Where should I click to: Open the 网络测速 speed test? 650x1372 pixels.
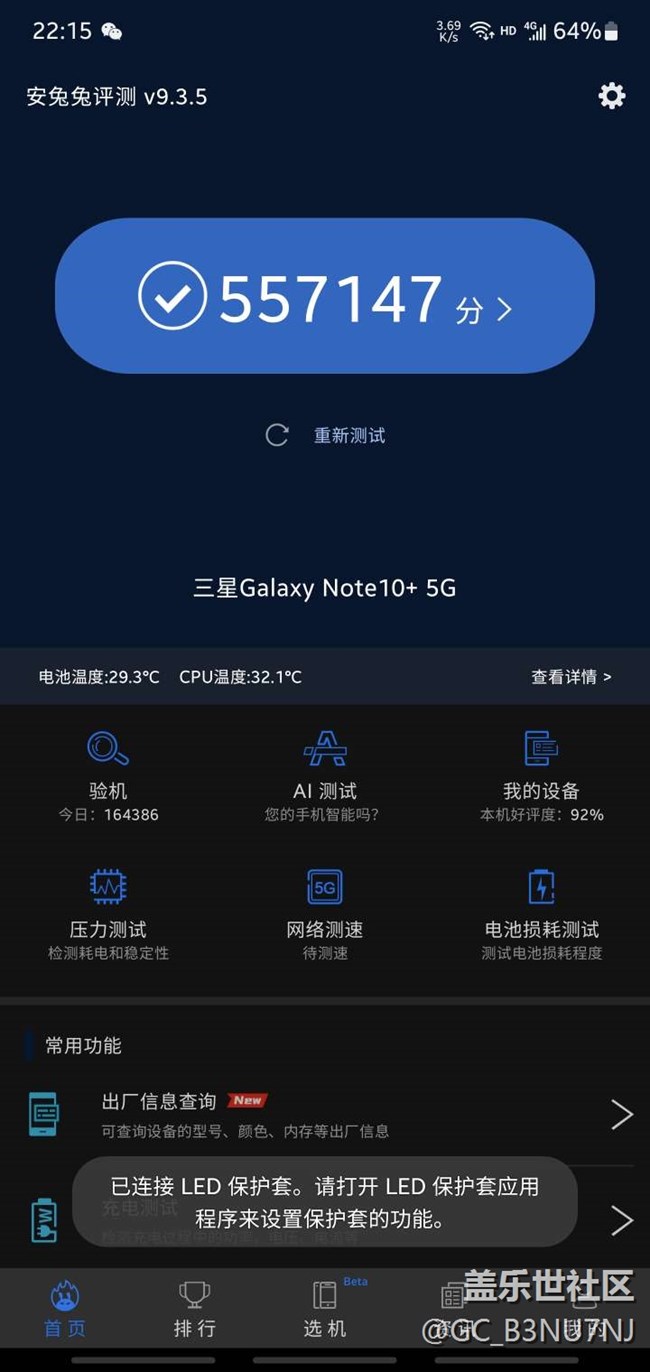coord(325,914)
